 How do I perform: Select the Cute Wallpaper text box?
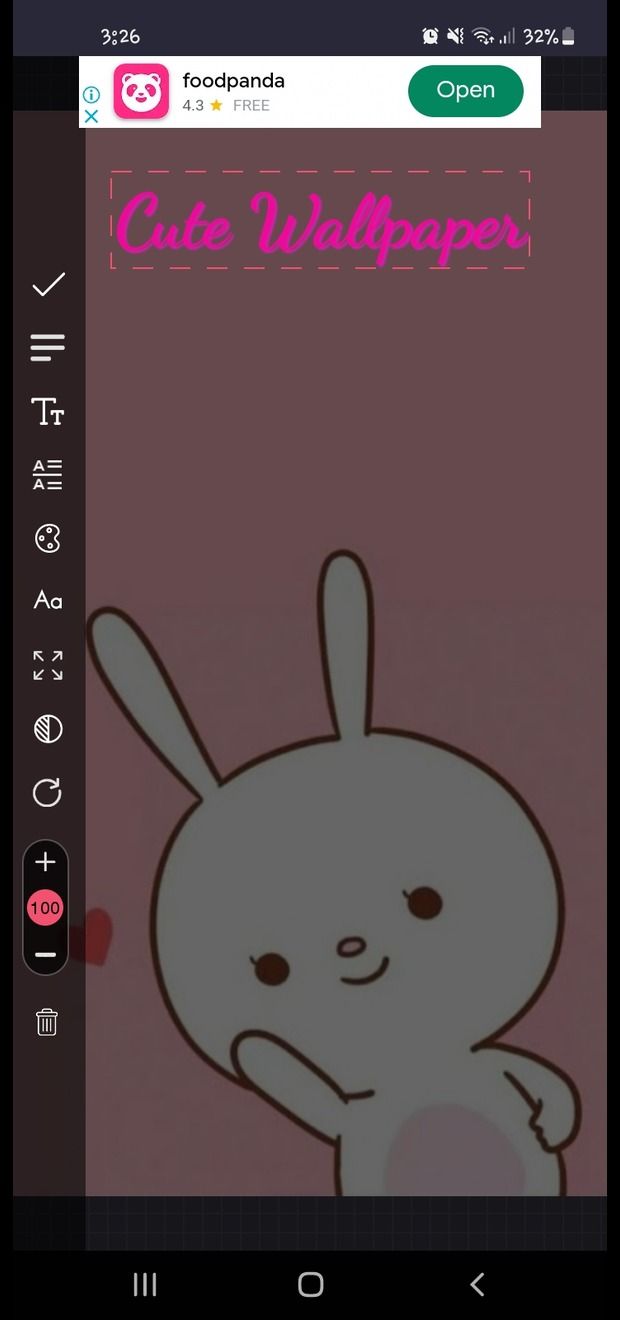[319, 222]
